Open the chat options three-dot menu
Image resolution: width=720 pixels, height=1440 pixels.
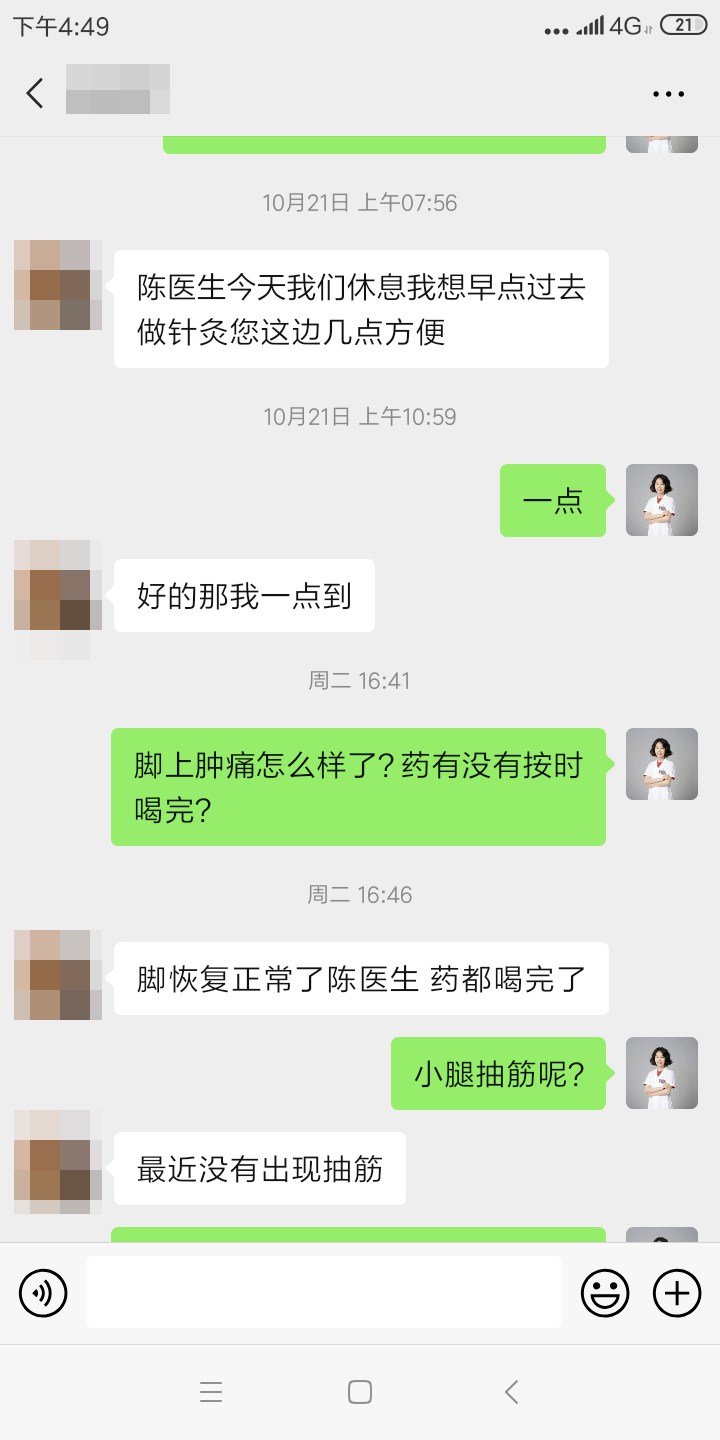(x=668, y=94)
